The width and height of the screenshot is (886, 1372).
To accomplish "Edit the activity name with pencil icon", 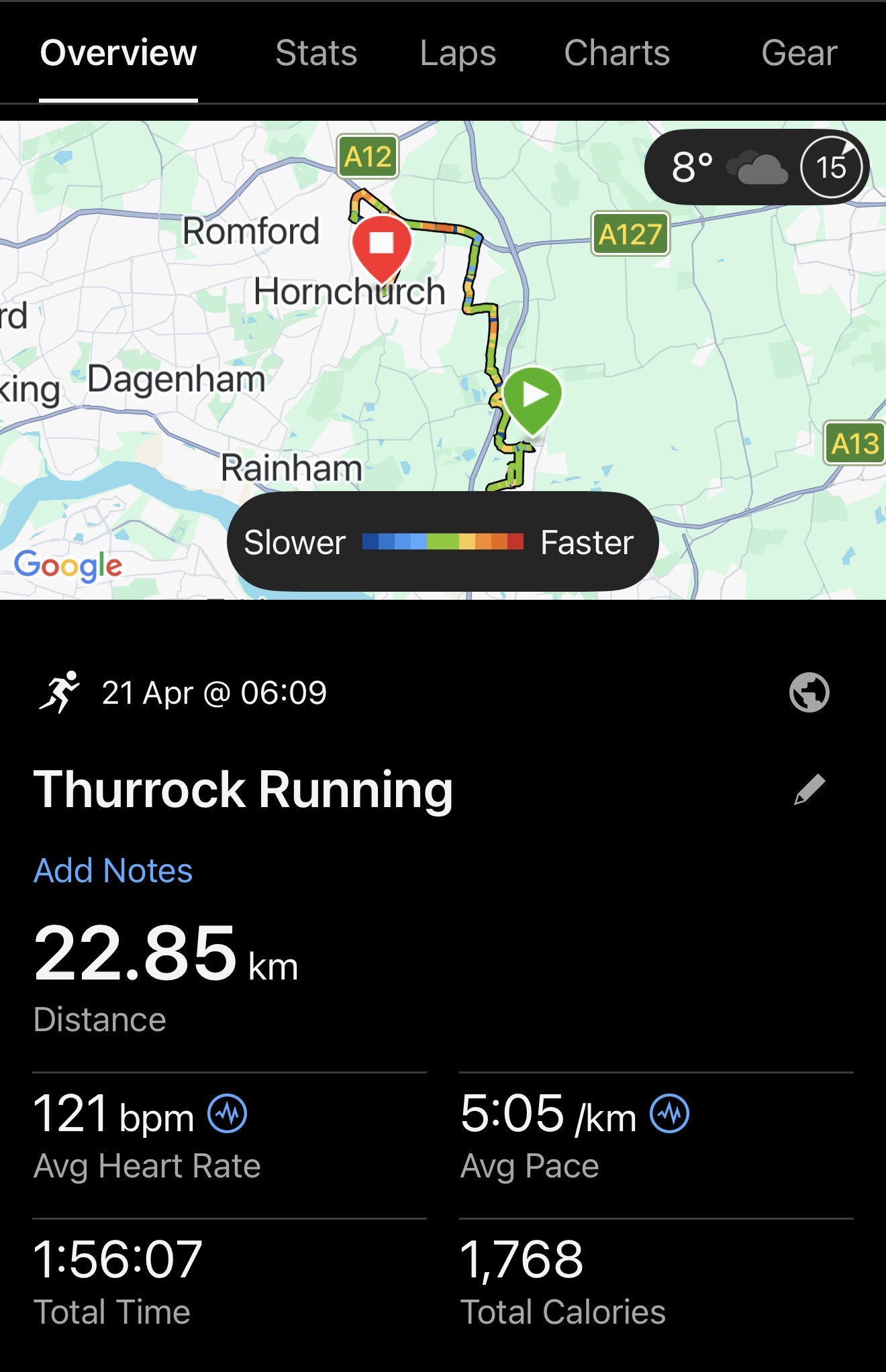I will click(809, 789).
